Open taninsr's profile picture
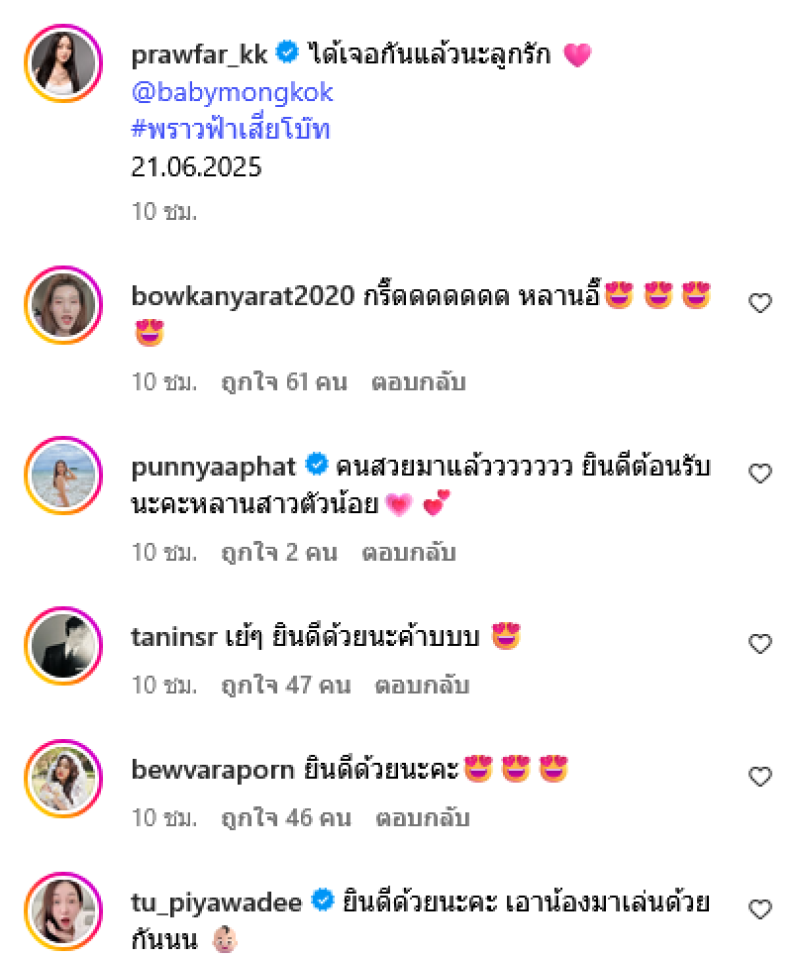Image resolution: width=800 pixels, height=957 pixels. [62, 644]
